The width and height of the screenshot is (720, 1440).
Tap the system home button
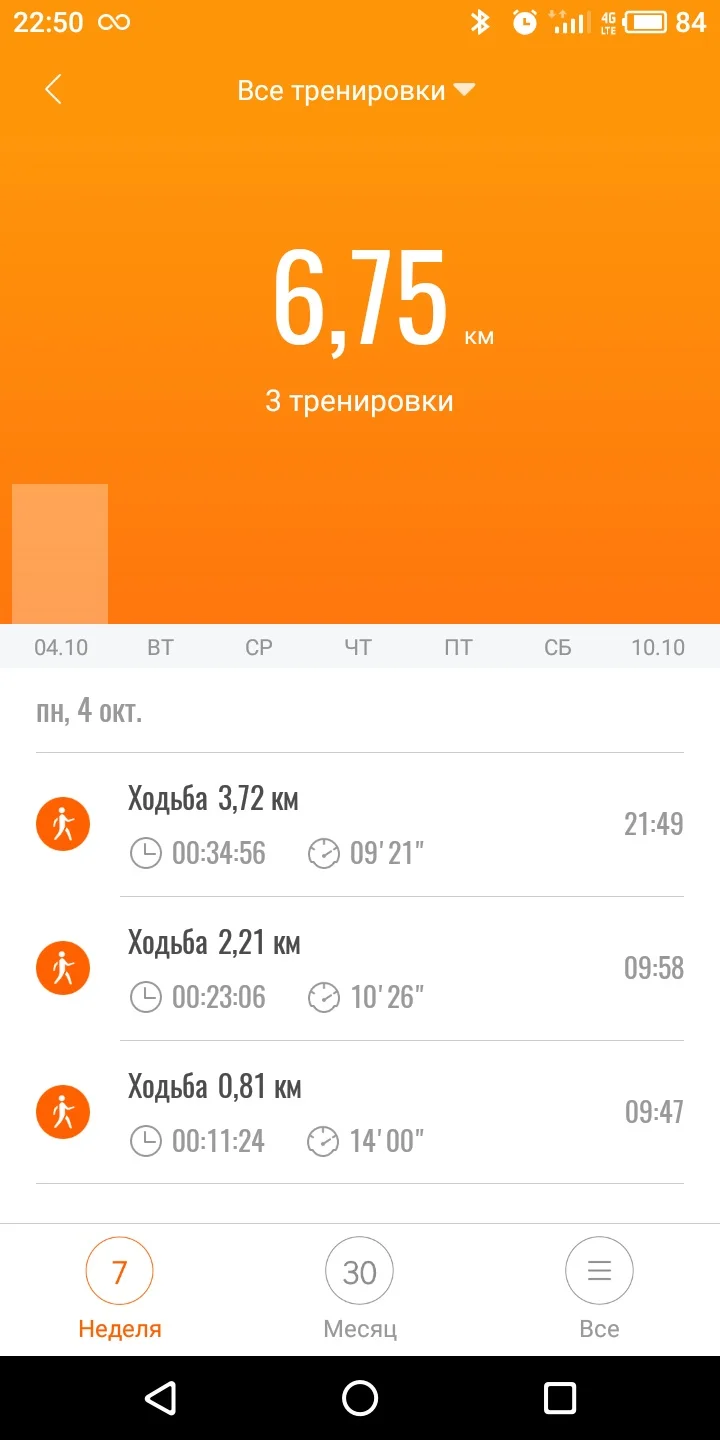(x=360, y=1398)
